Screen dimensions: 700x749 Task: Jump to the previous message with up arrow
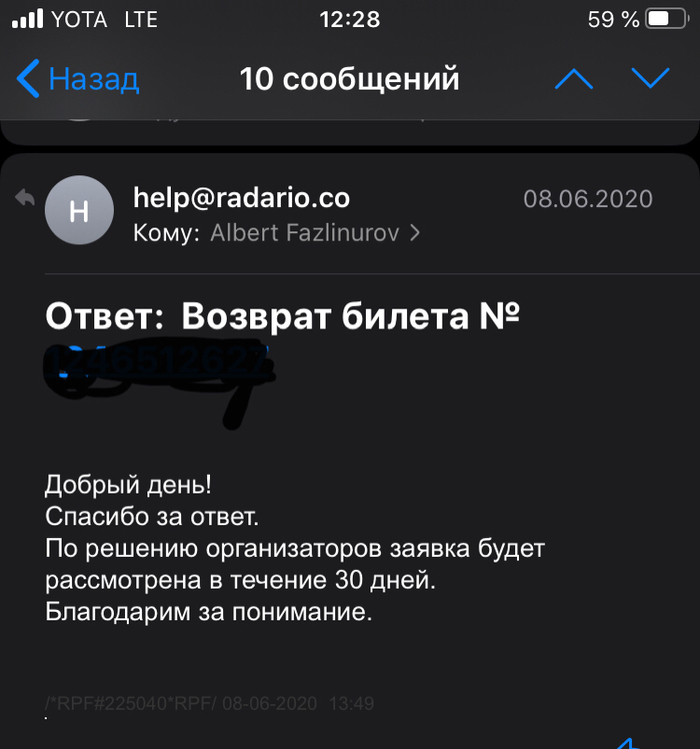click(x=574, y=79)
